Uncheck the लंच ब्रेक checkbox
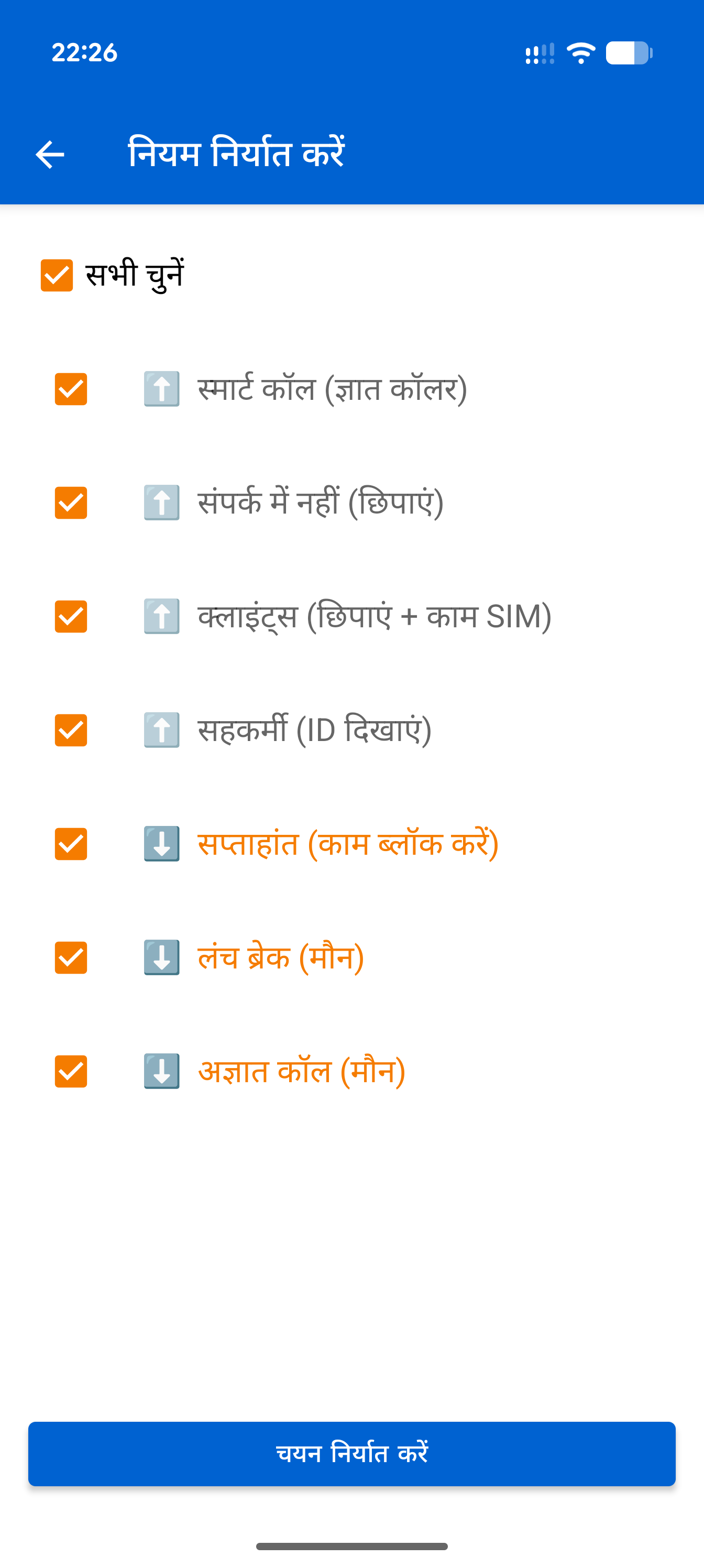The height and width of the screenshot is (1568, 704). [x=70, y=959]
